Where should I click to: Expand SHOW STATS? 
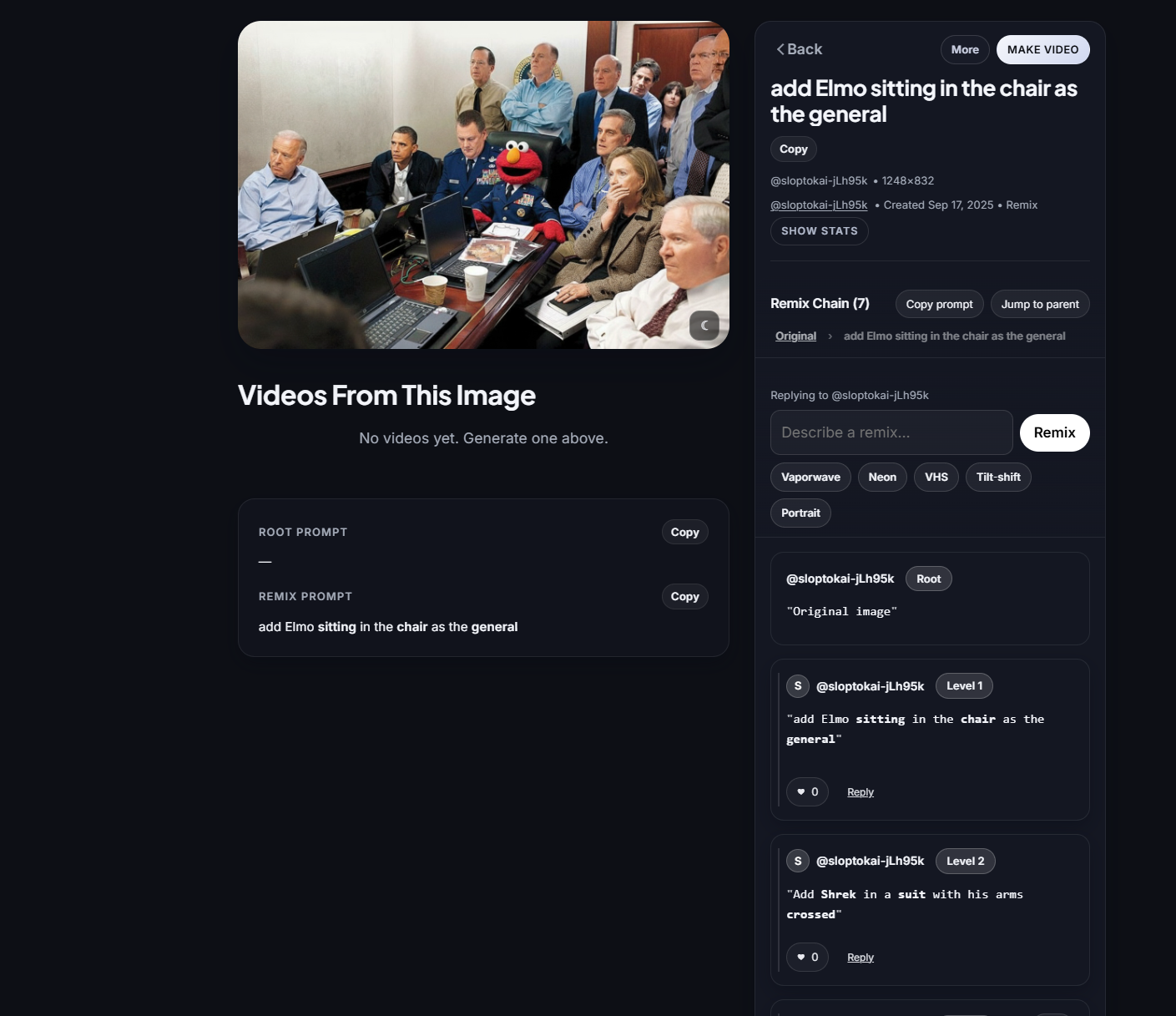[x=819, y=230]
